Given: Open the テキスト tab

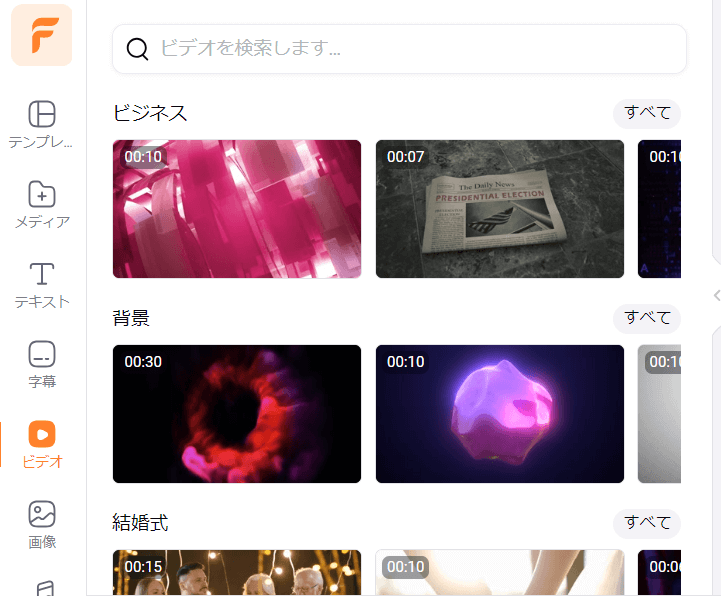Looking at the screenshot, I should [x=42, y=284].
